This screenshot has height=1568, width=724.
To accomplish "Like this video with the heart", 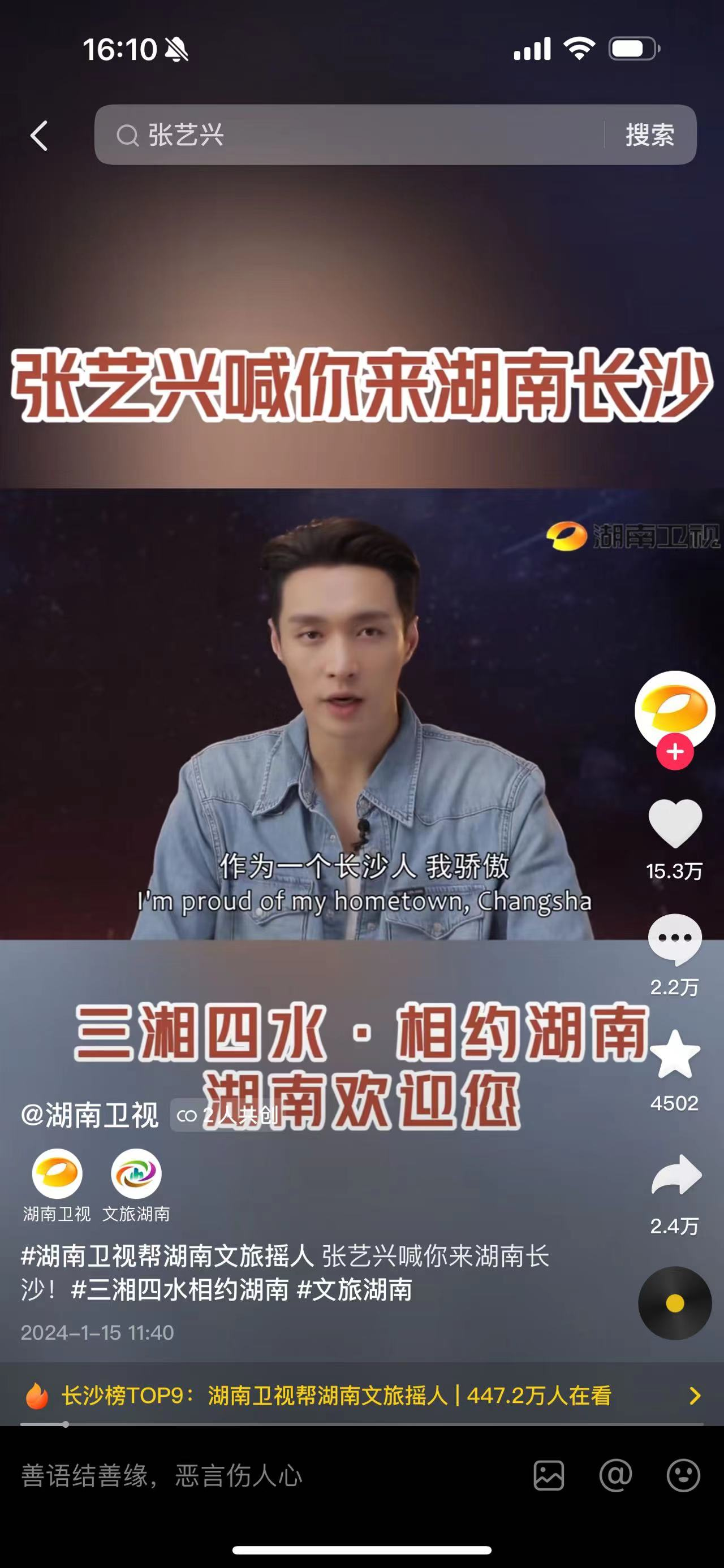I will point(675,823).
